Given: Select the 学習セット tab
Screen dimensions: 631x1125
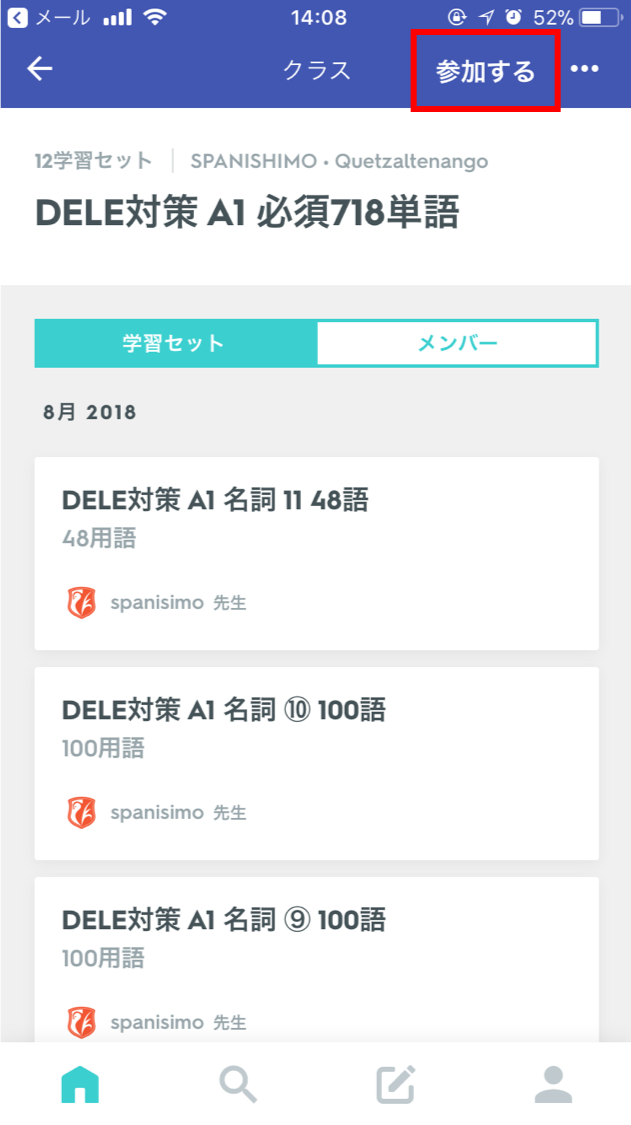Looking at the screenshot, I should [176, 343].
